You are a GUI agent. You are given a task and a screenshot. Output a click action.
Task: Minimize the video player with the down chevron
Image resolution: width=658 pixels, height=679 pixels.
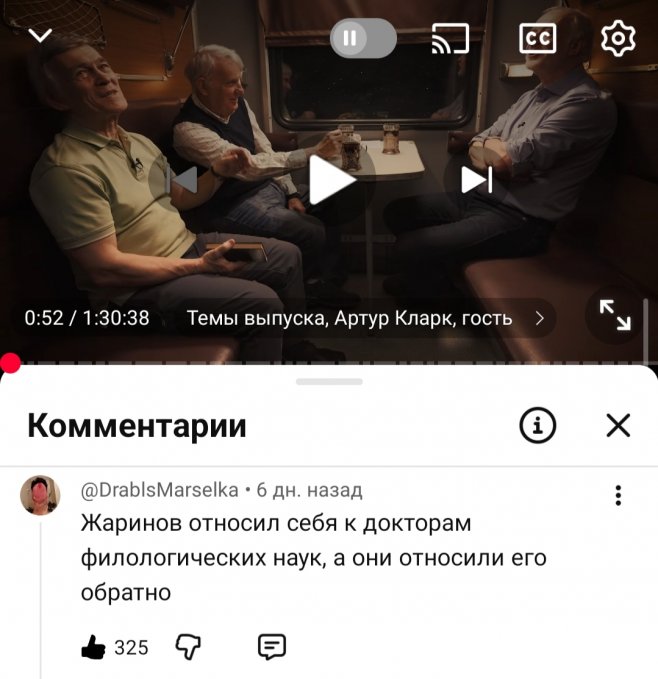coord(40,37)
